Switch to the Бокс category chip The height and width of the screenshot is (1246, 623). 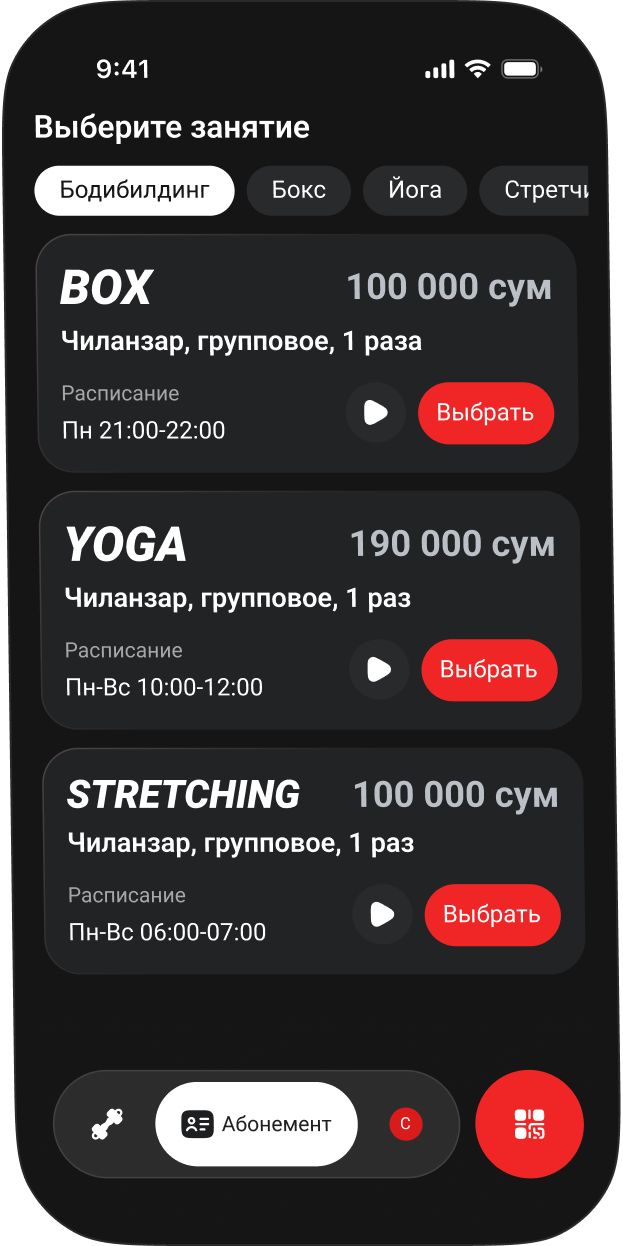(x=299, y=190)
